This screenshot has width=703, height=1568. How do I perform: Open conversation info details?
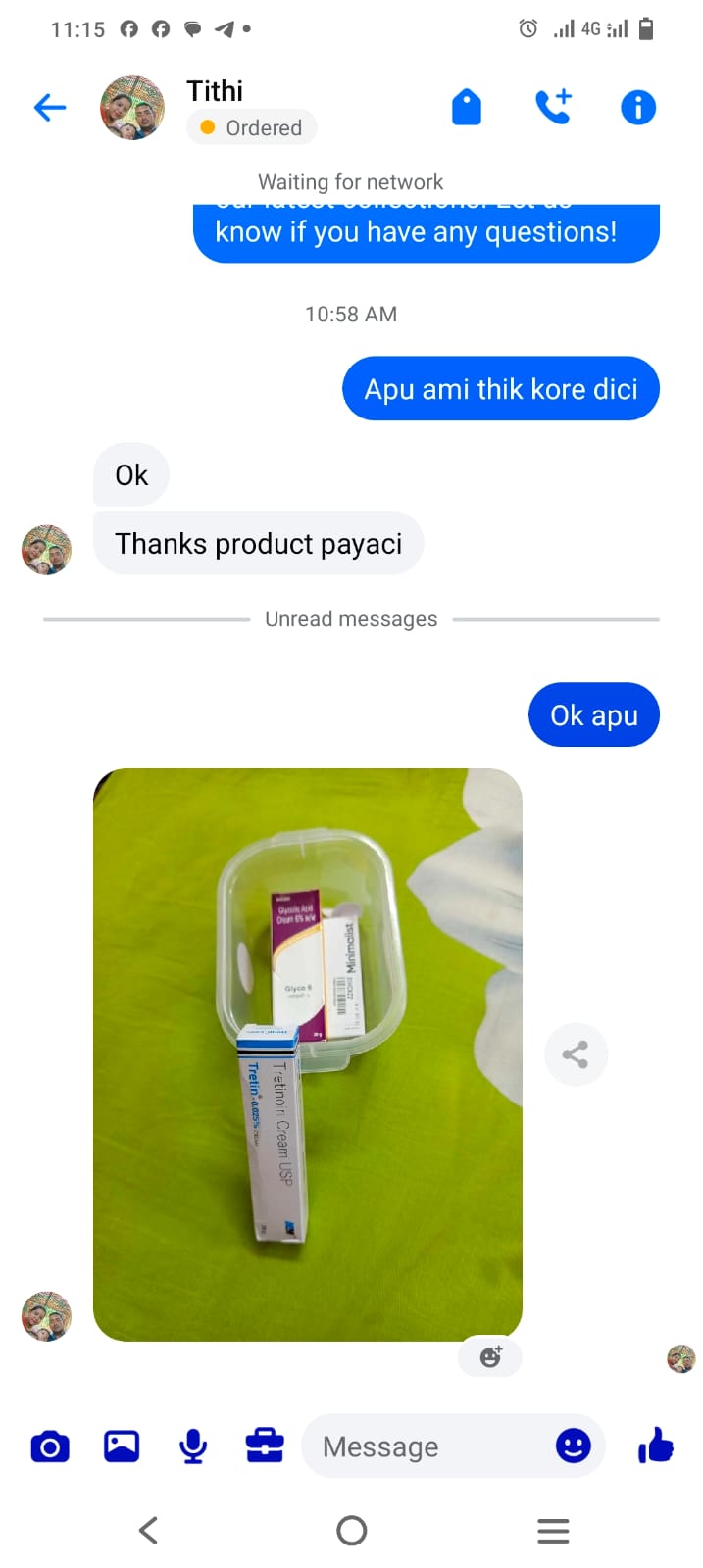tap(637, 108)
